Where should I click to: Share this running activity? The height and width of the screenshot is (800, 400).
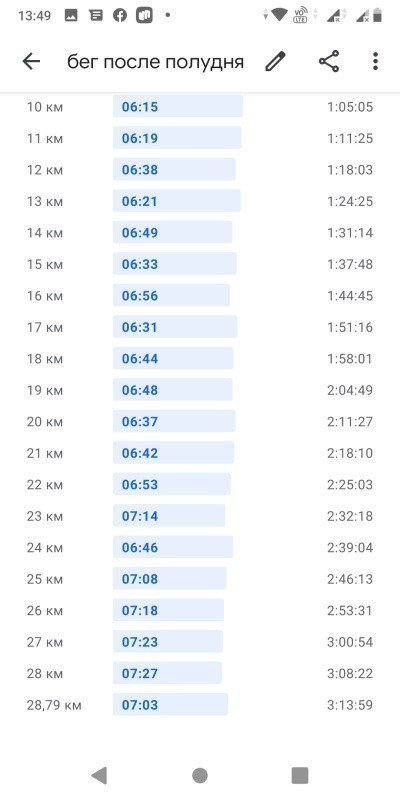pos(329,62)
